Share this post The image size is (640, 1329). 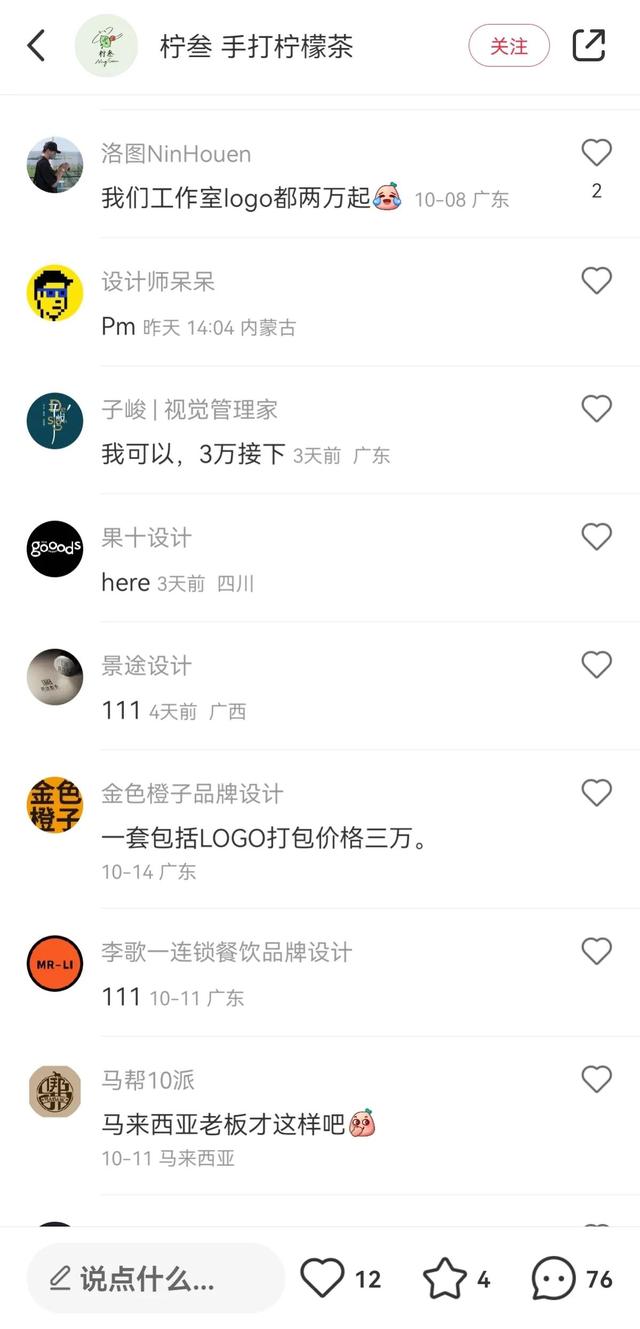(x=589, y=45)
